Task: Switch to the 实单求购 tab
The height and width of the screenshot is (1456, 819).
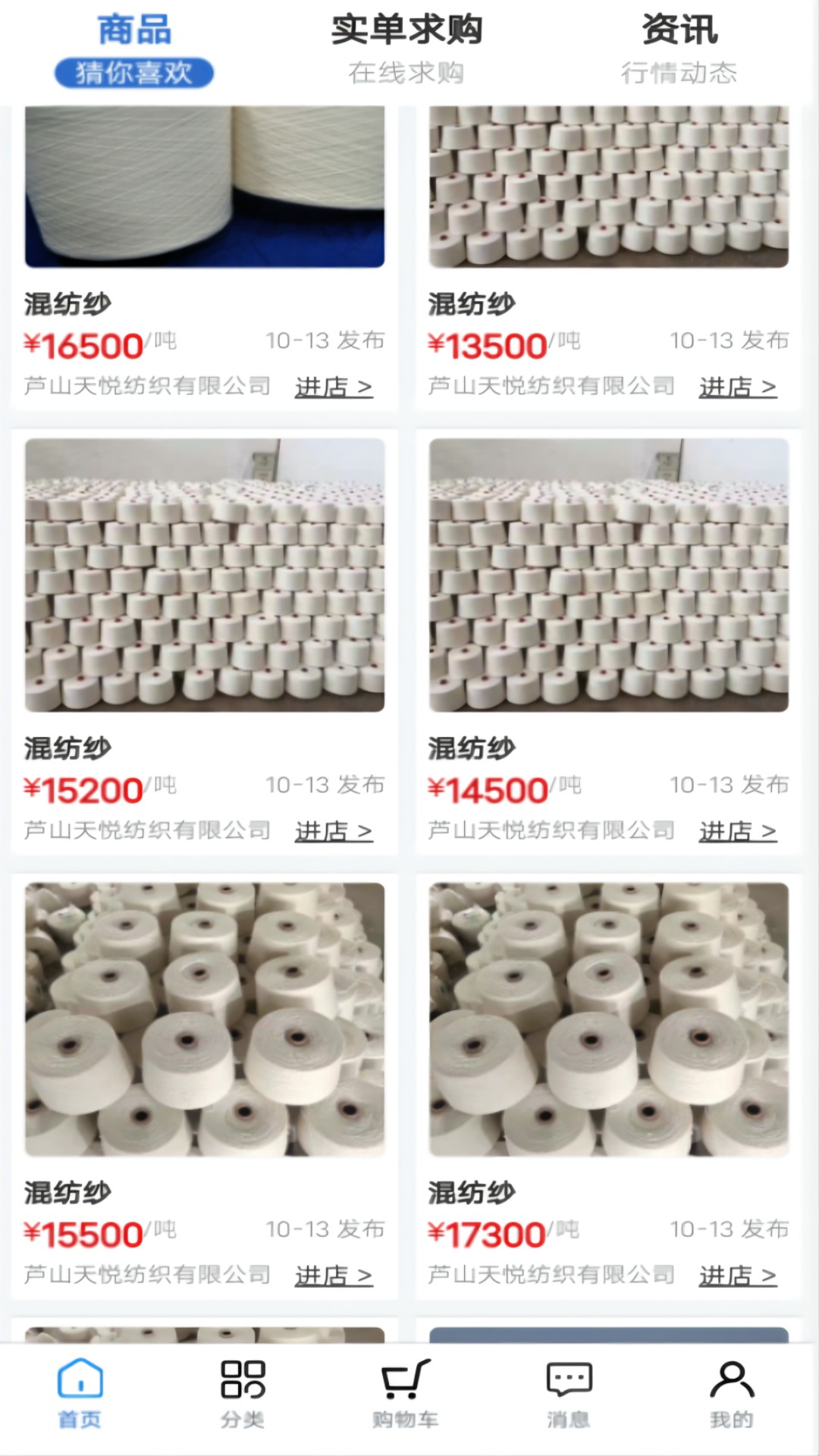Action: click(407, 29)
